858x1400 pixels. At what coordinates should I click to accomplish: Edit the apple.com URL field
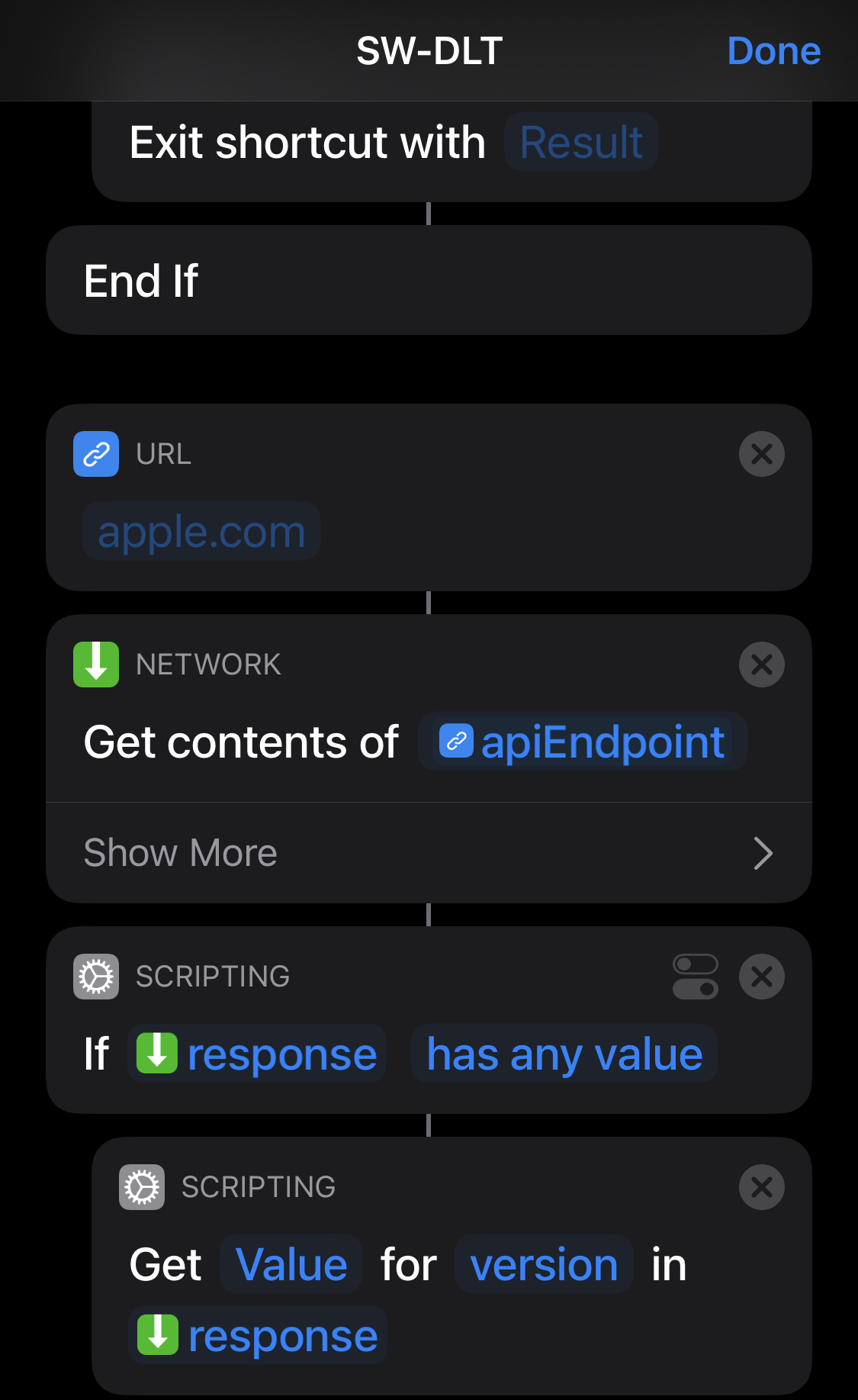201,530
